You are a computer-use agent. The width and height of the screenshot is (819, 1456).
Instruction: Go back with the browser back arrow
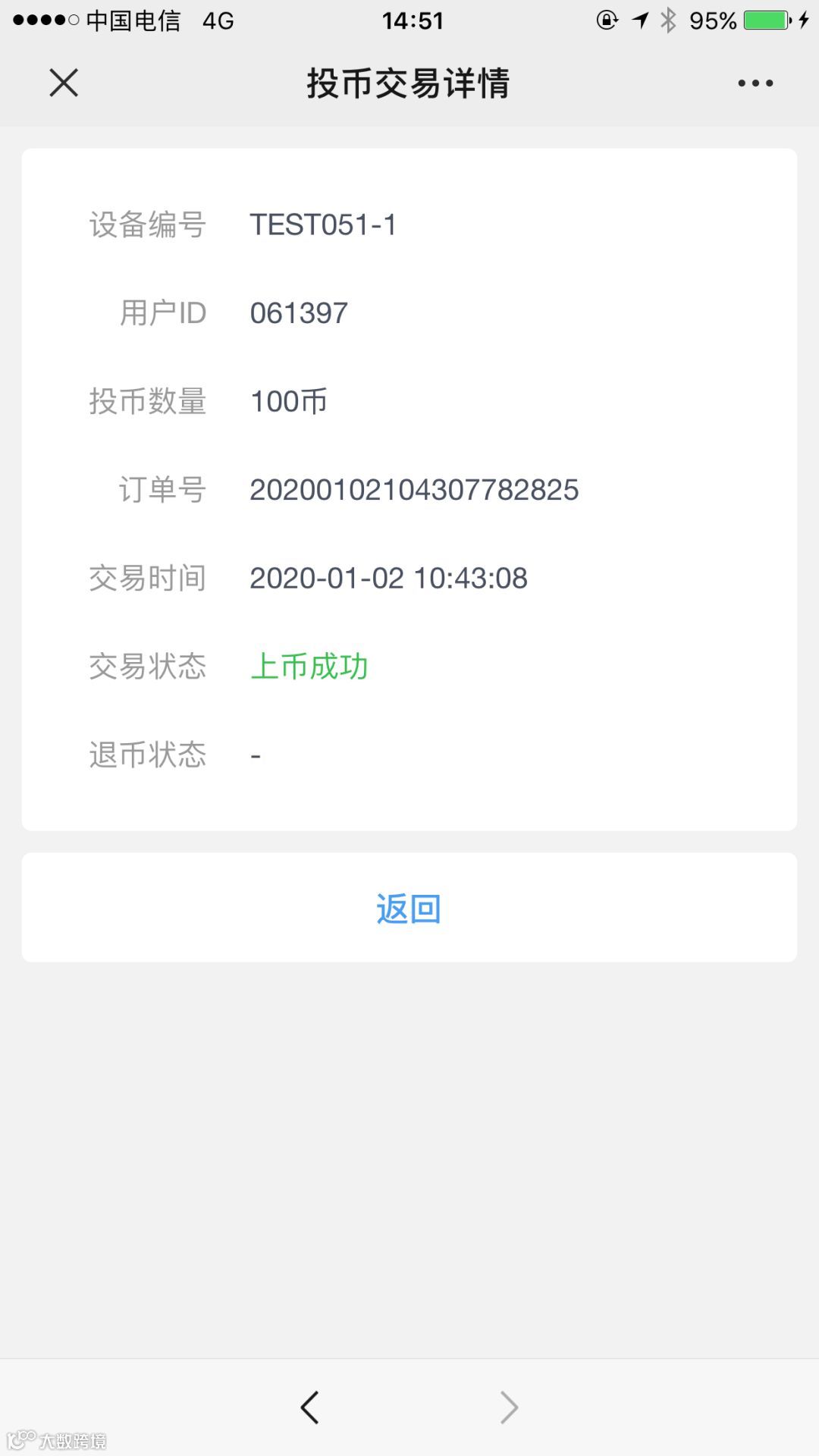(x=309, y=1407)
